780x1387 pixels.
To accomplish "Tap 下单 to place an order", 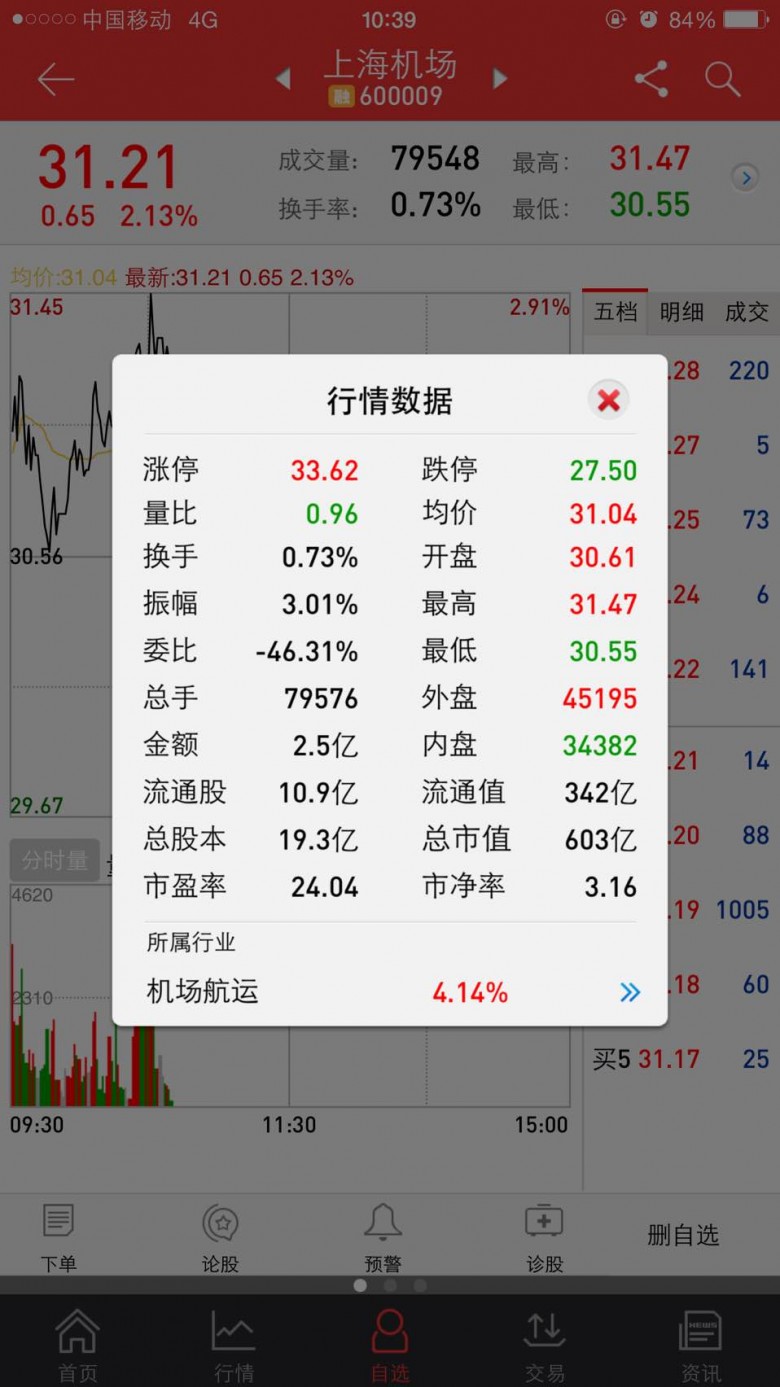I will point(59,1238).
